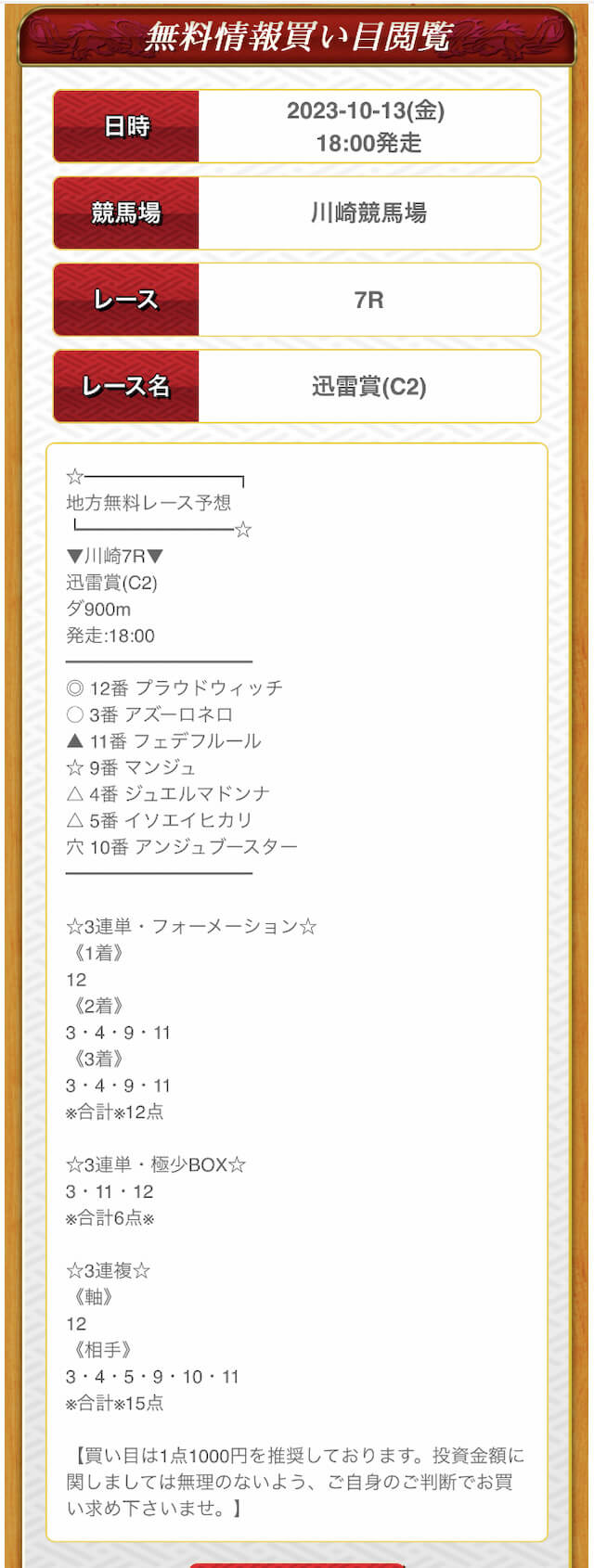Tap the red button below the prediction box

click(297, 1563)
